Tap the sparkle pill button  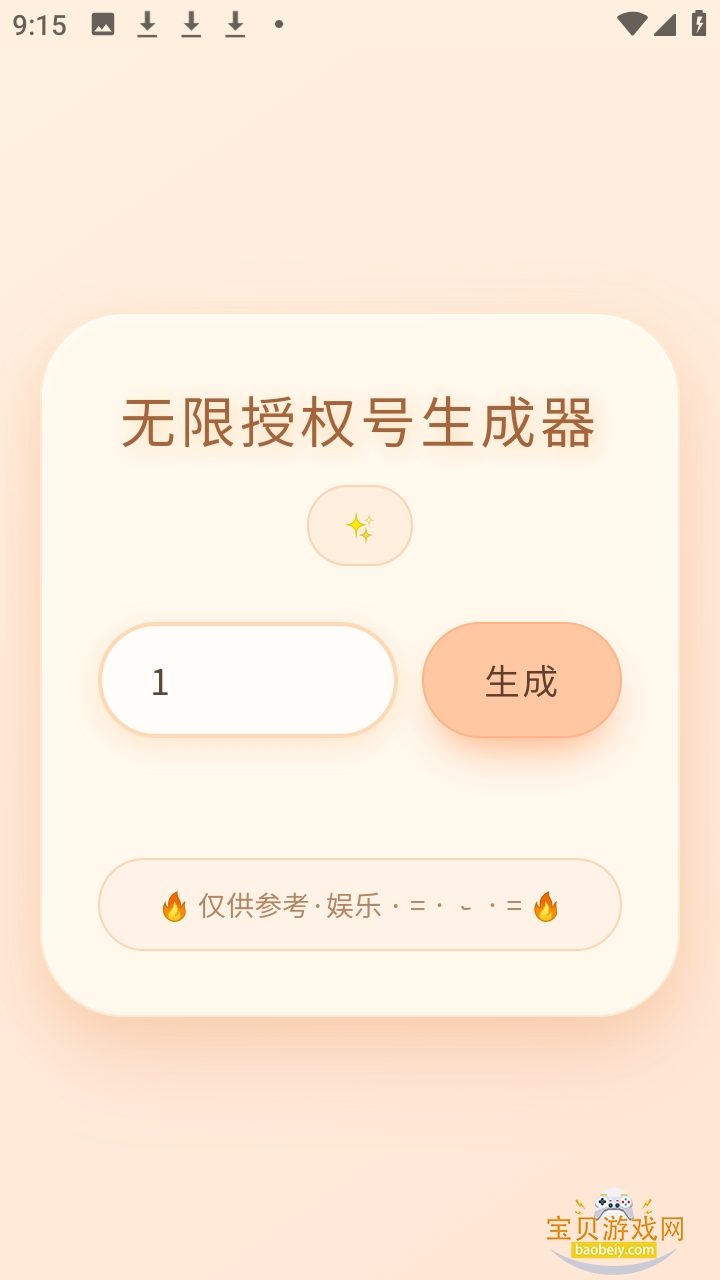point(360,525)
